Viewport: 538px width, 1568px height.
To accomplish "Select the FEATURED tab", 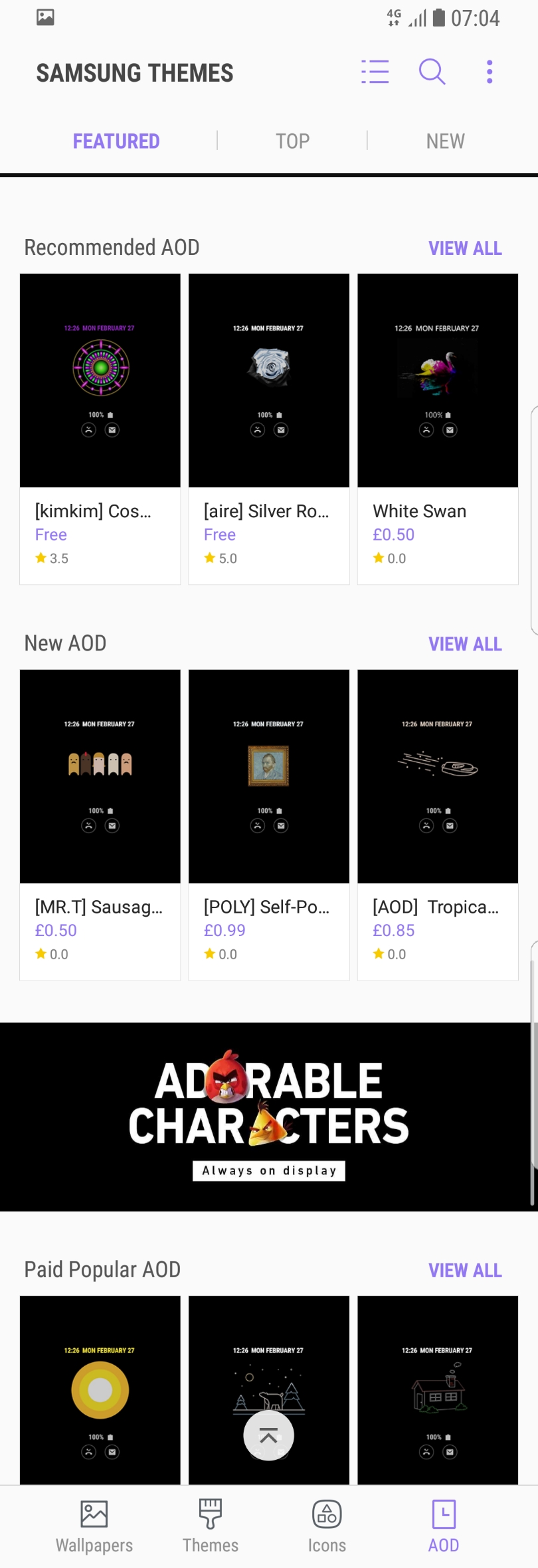I will click(x=116, y=141).
